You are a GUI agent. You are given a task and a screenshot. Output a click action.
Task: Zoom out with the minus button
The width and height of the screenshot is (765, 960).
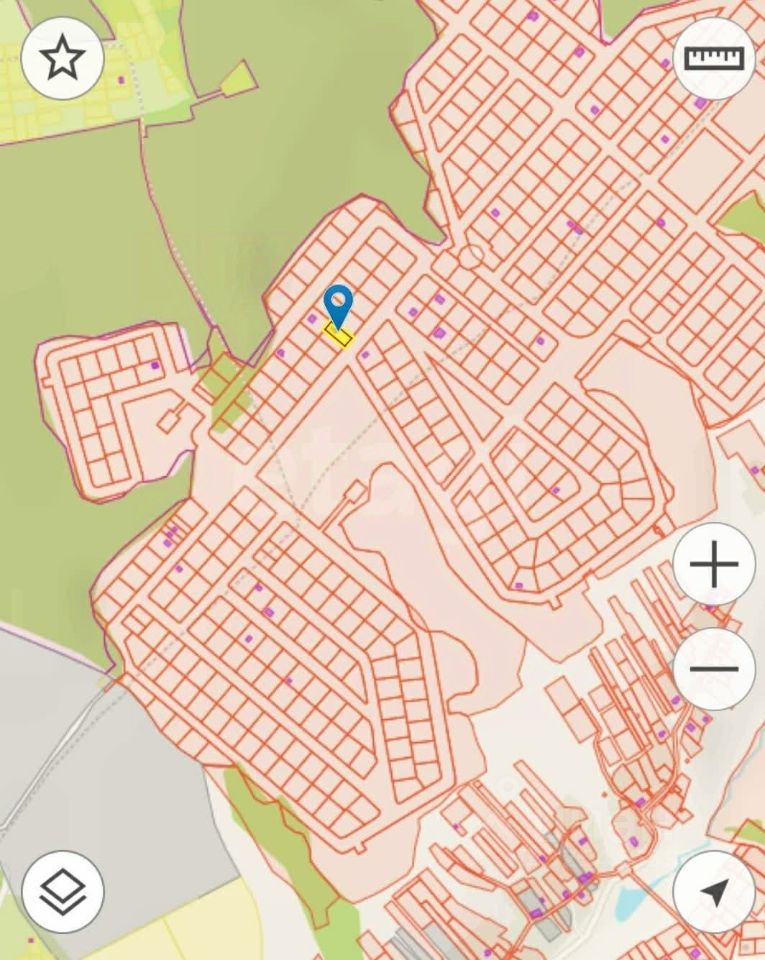click(x=714, y=669)
